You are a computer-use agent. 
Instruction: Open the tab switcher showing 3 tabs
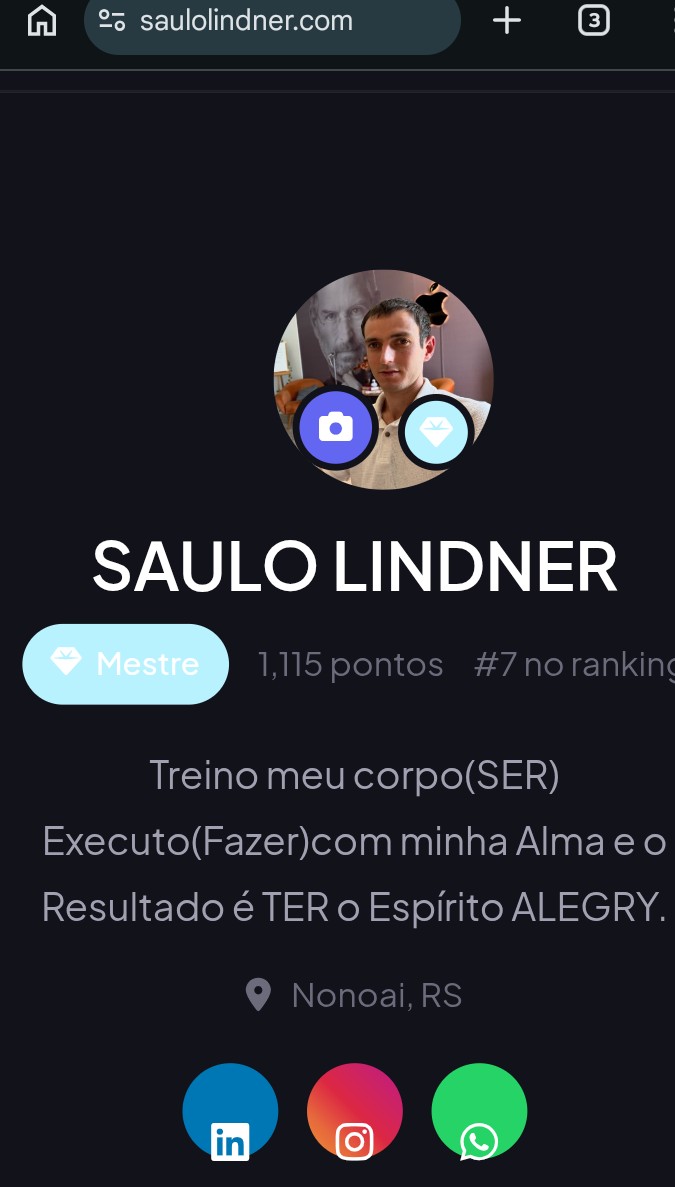pyautogui.click(x=594, y=20)
